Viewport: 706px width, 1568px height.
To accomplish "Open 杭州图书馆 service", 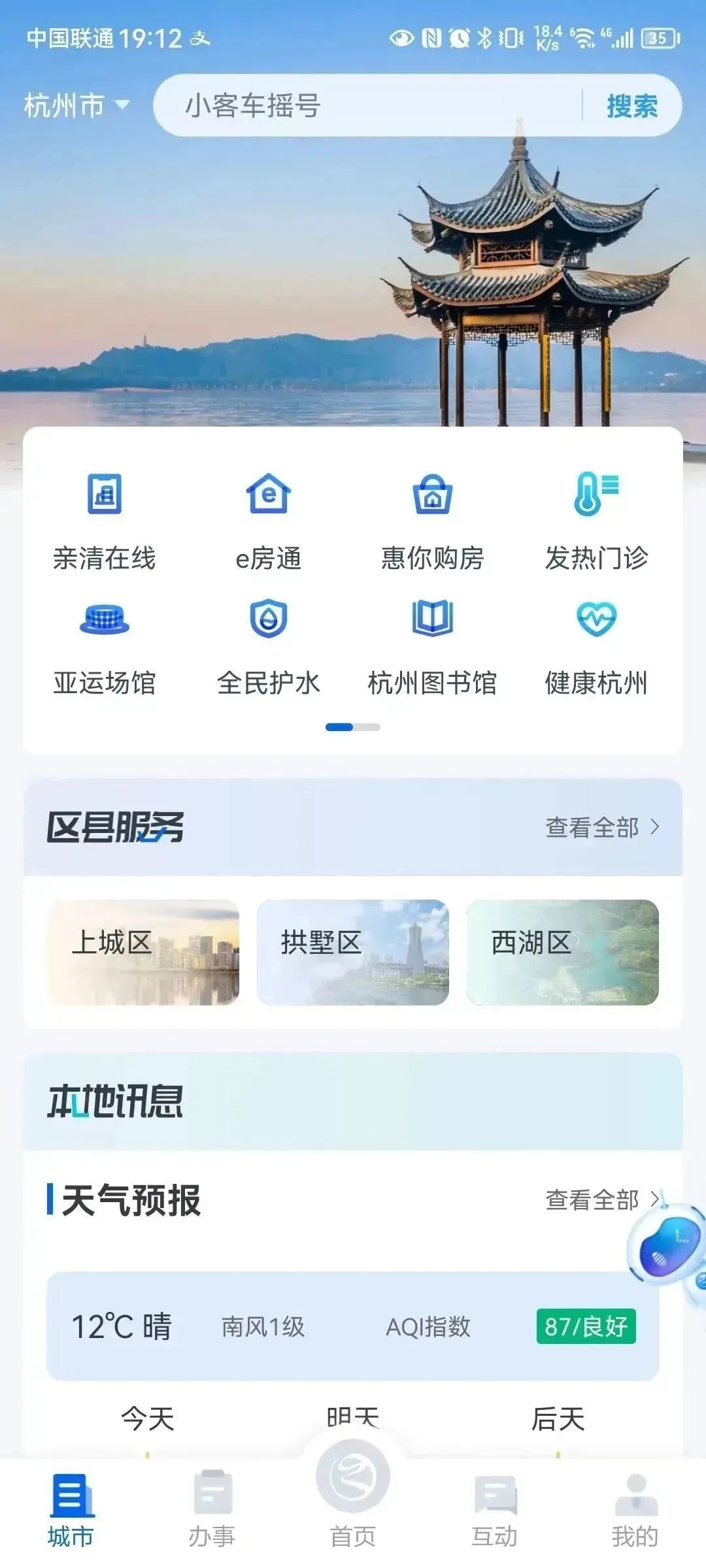I will coord(432,645).
